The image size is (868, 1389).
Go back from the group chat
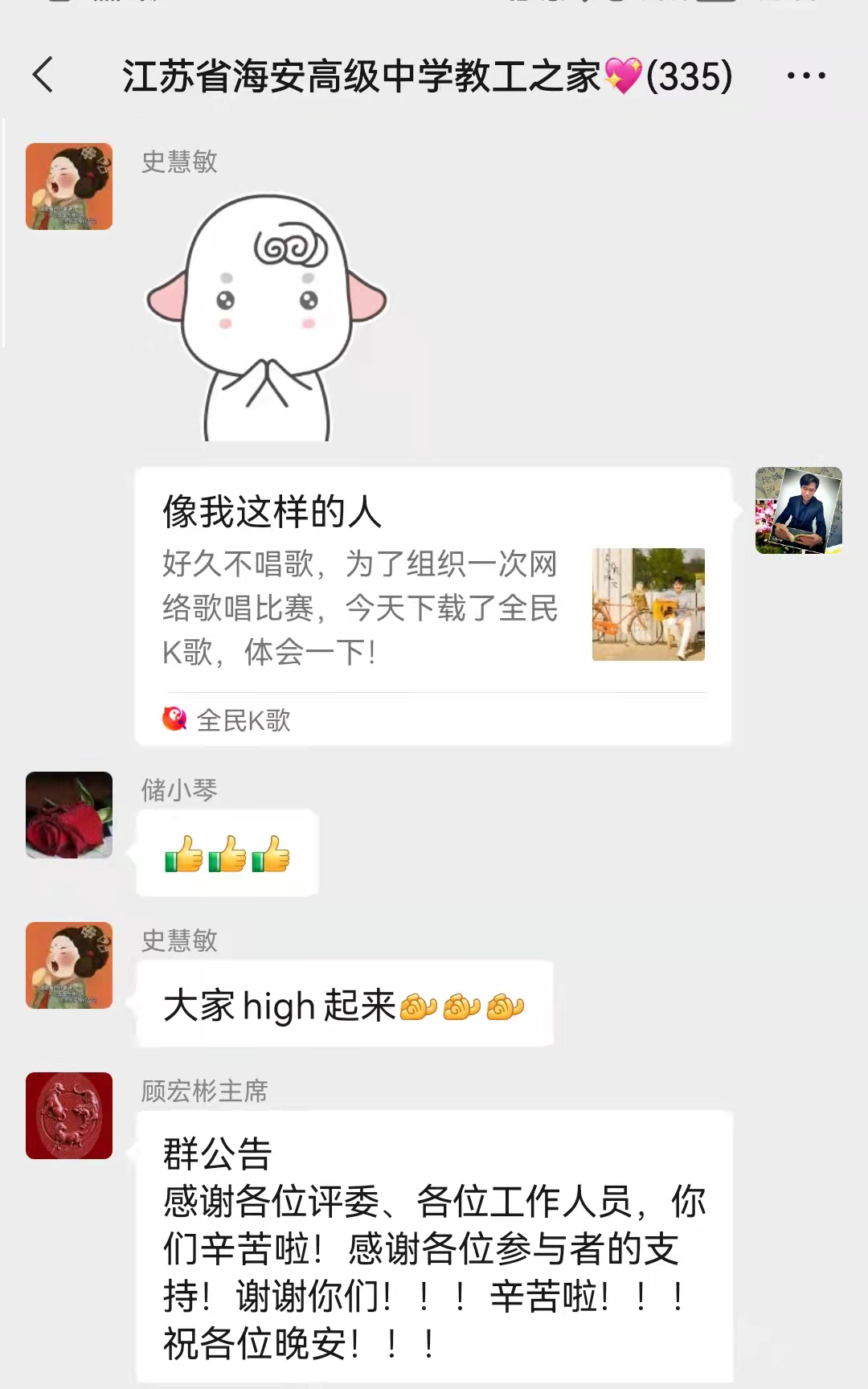point(43,76)
